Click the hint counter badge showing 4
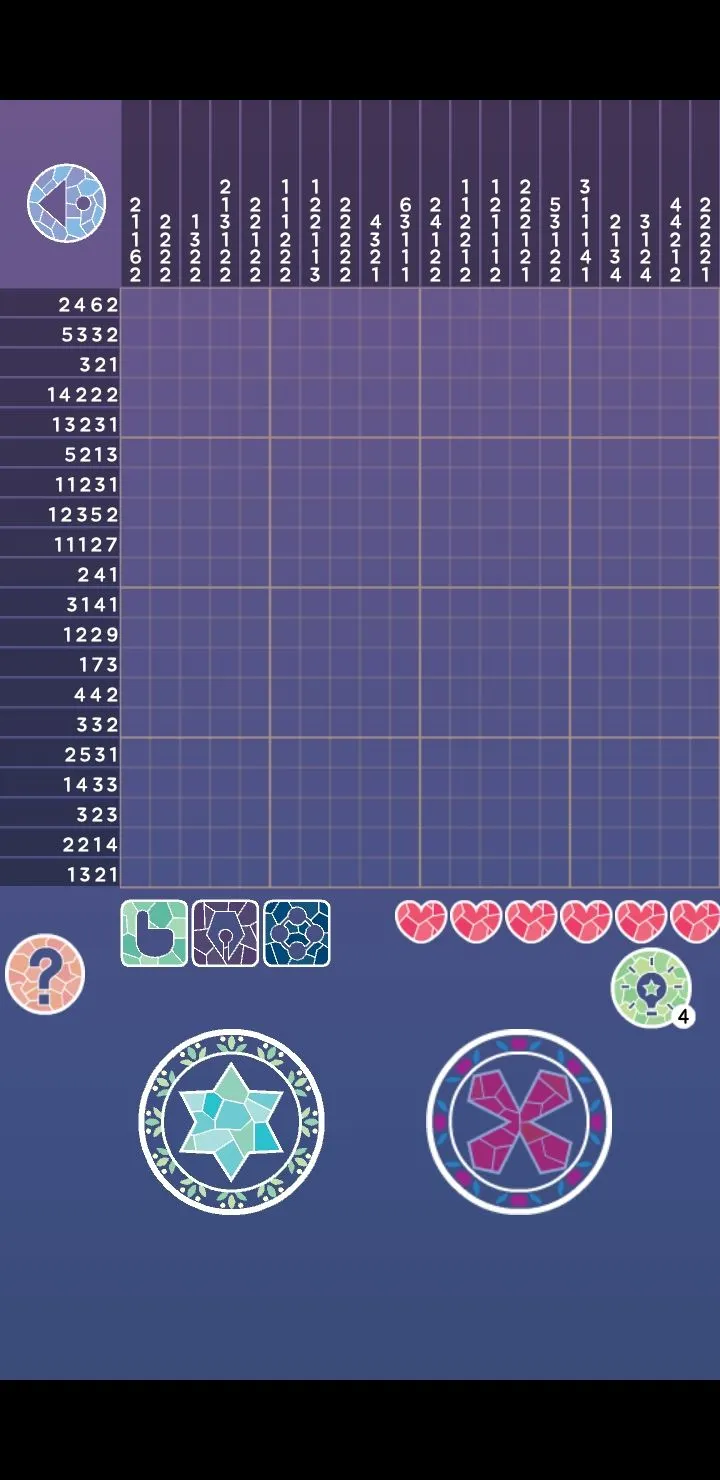 (683, 1018)
